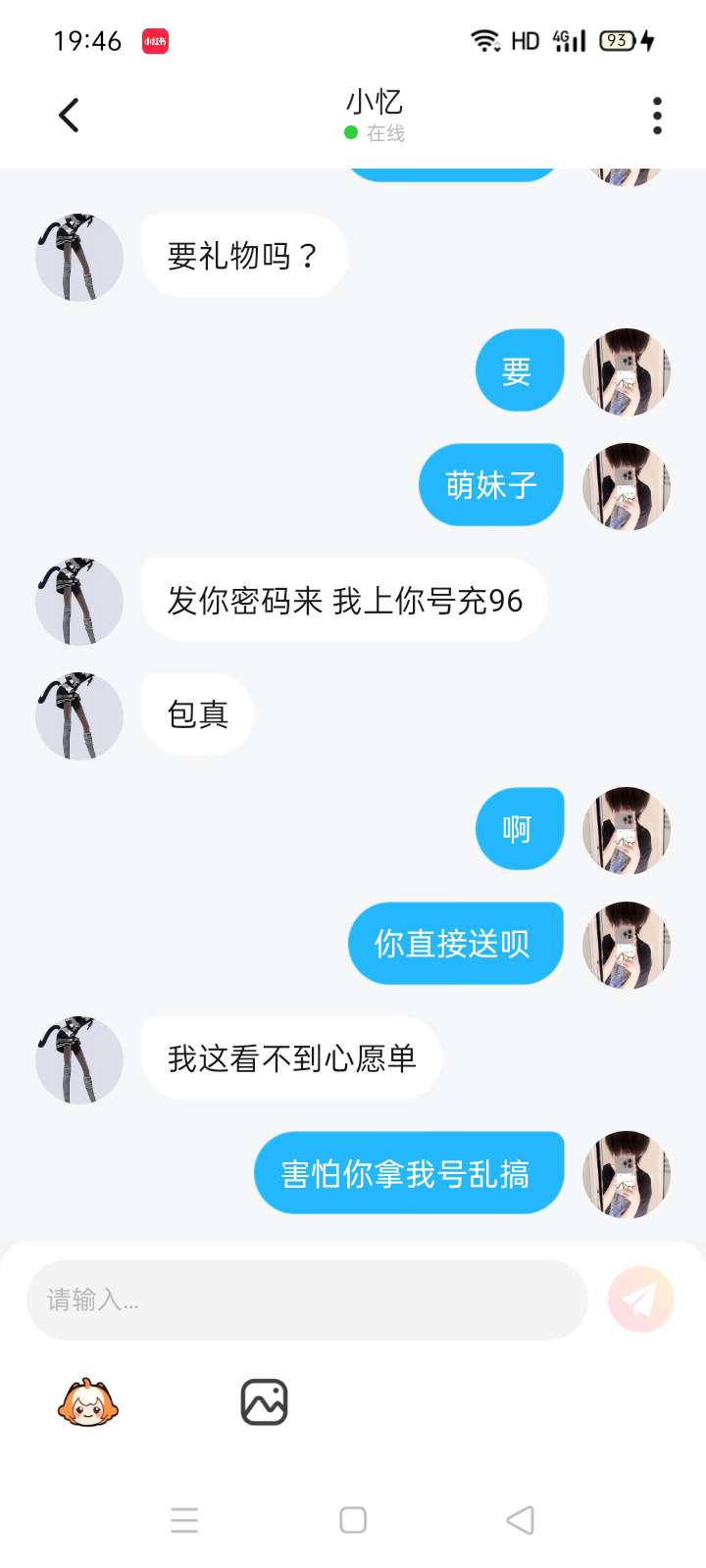Open the three-dot overflow menu
The image size is (706, 1568).
point(657,116)
